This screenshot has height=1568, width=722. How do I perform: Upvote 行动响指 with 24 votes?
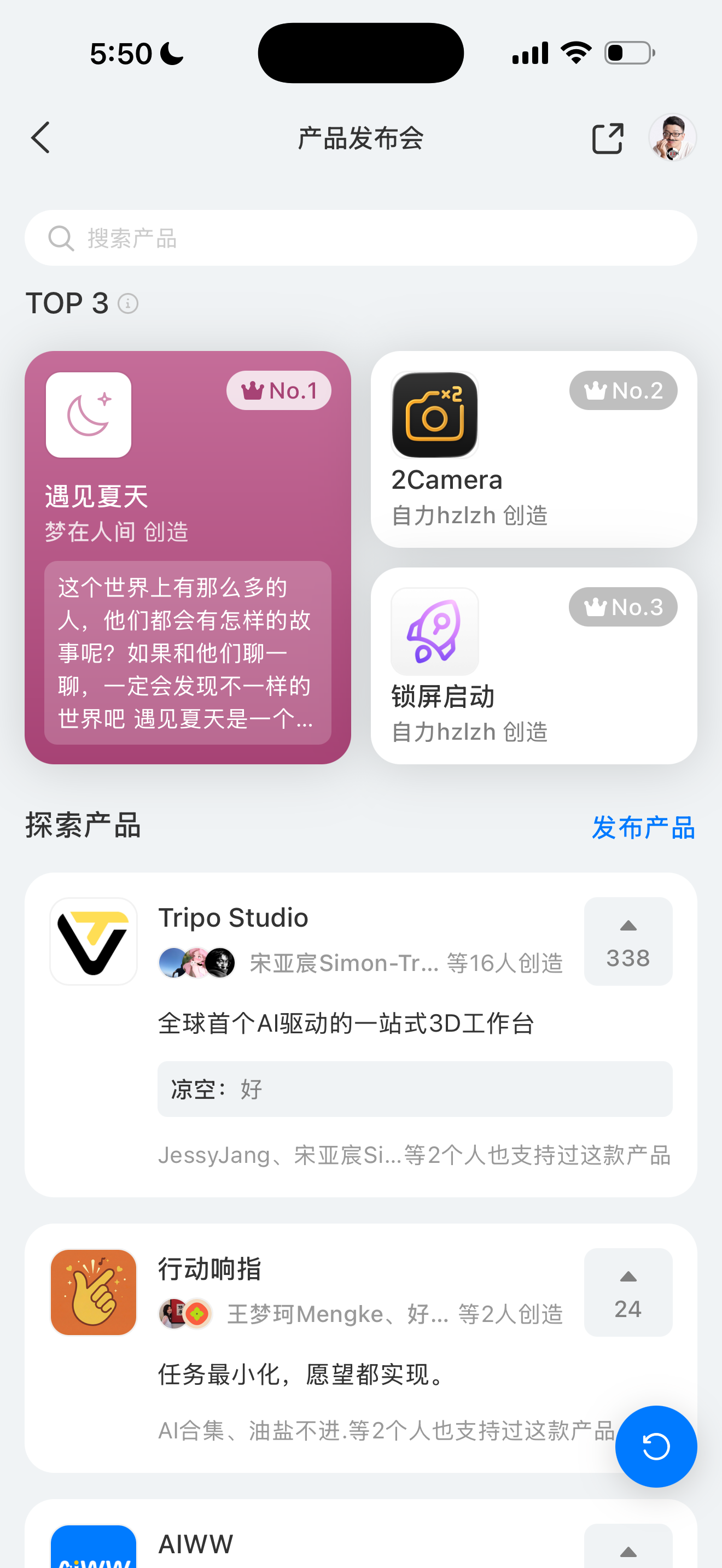627,1292
